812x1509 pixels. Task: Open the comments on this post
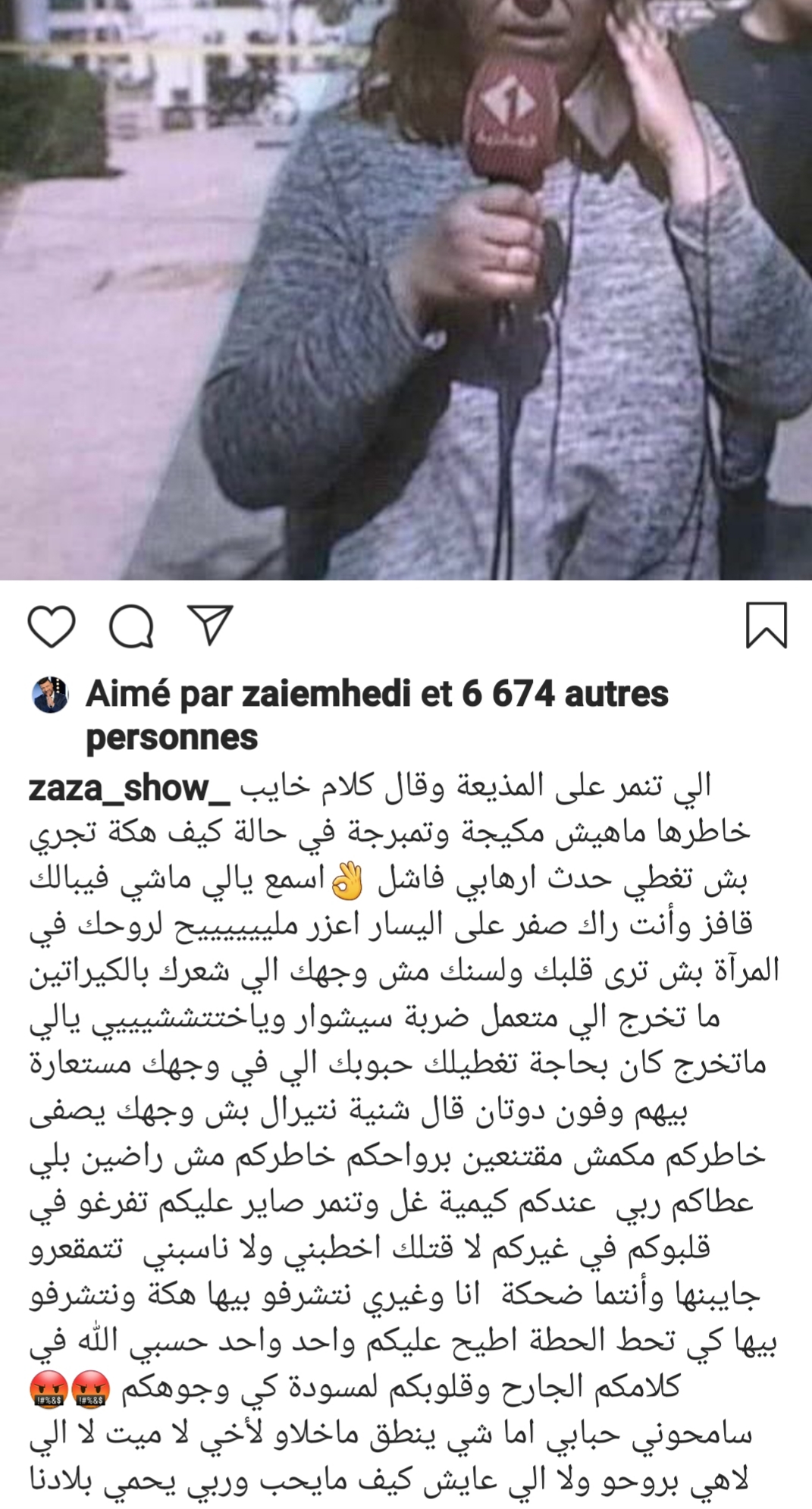[x=132, y=626]
